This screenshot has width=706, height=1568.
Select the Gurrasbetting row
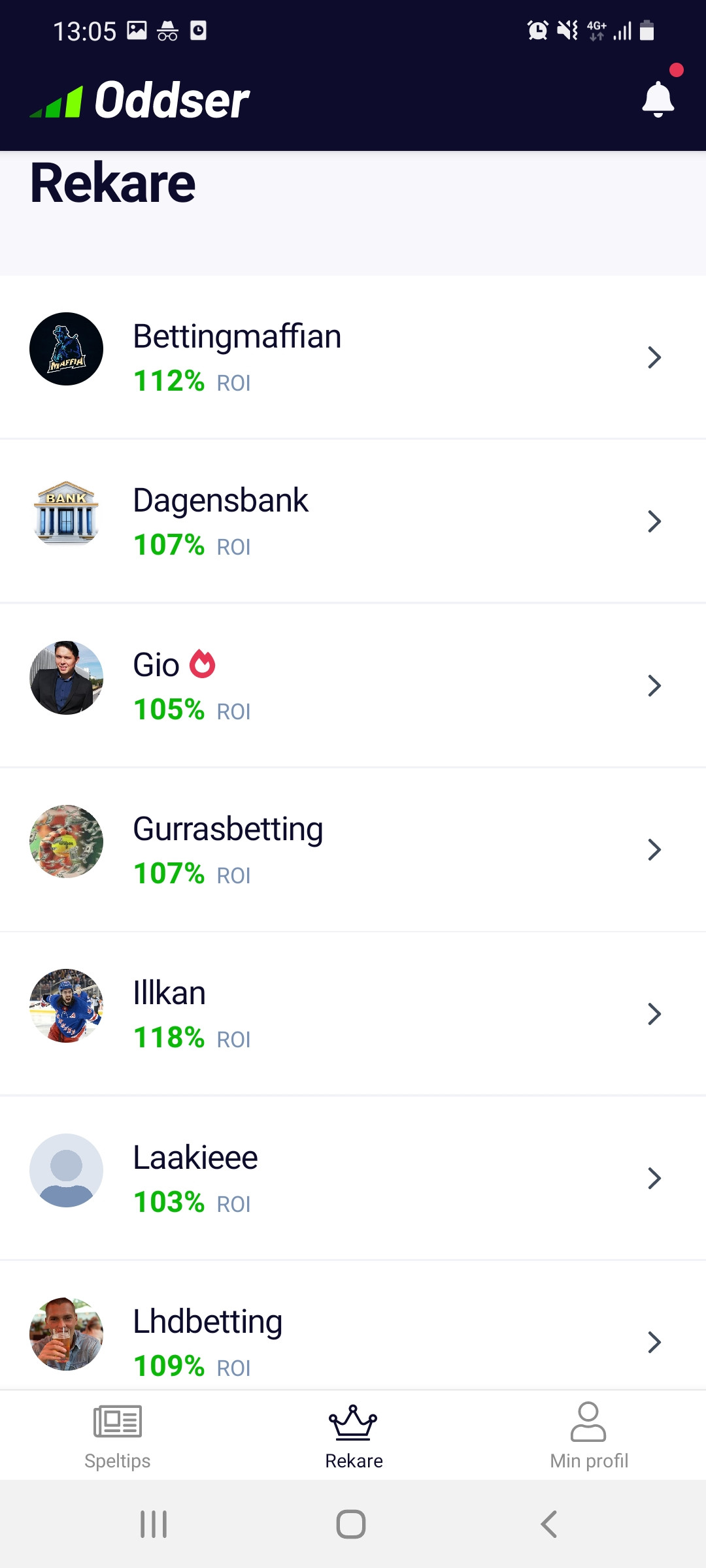coord(353,849)
